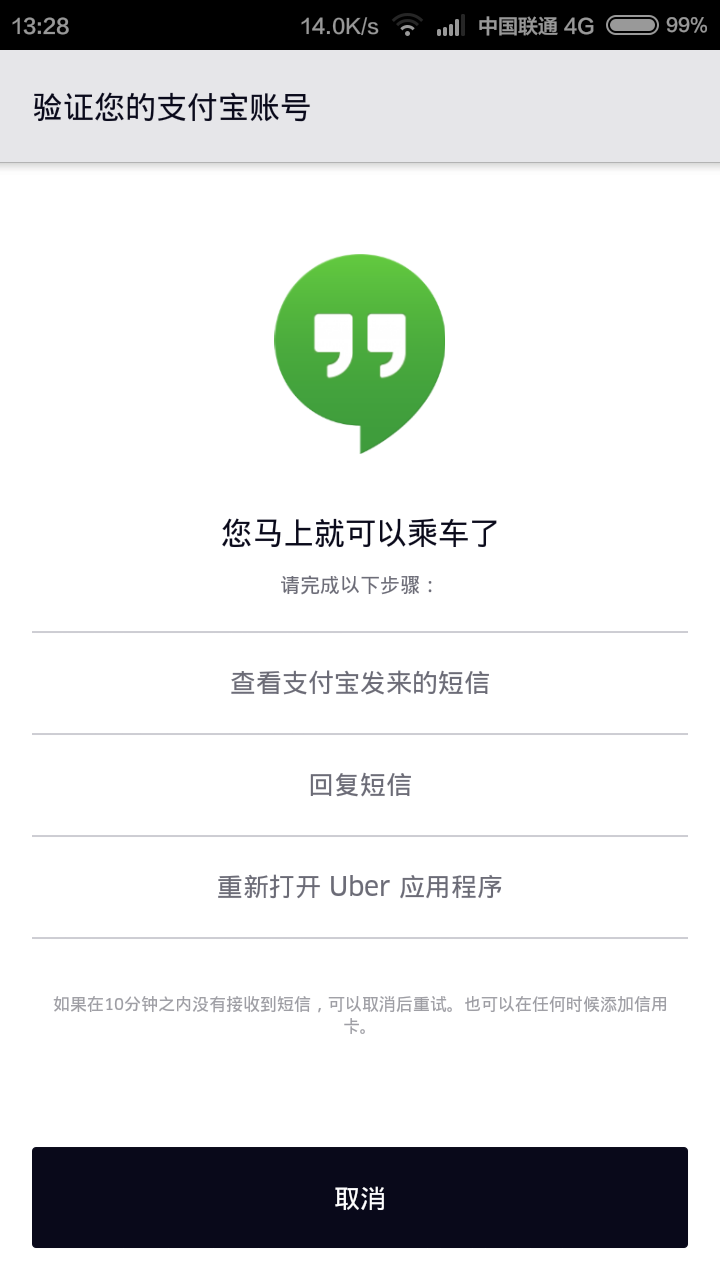Viewport: 720px width, 1280px height.
Task: Tap the 取消 cancel button
Action: 360,1196
